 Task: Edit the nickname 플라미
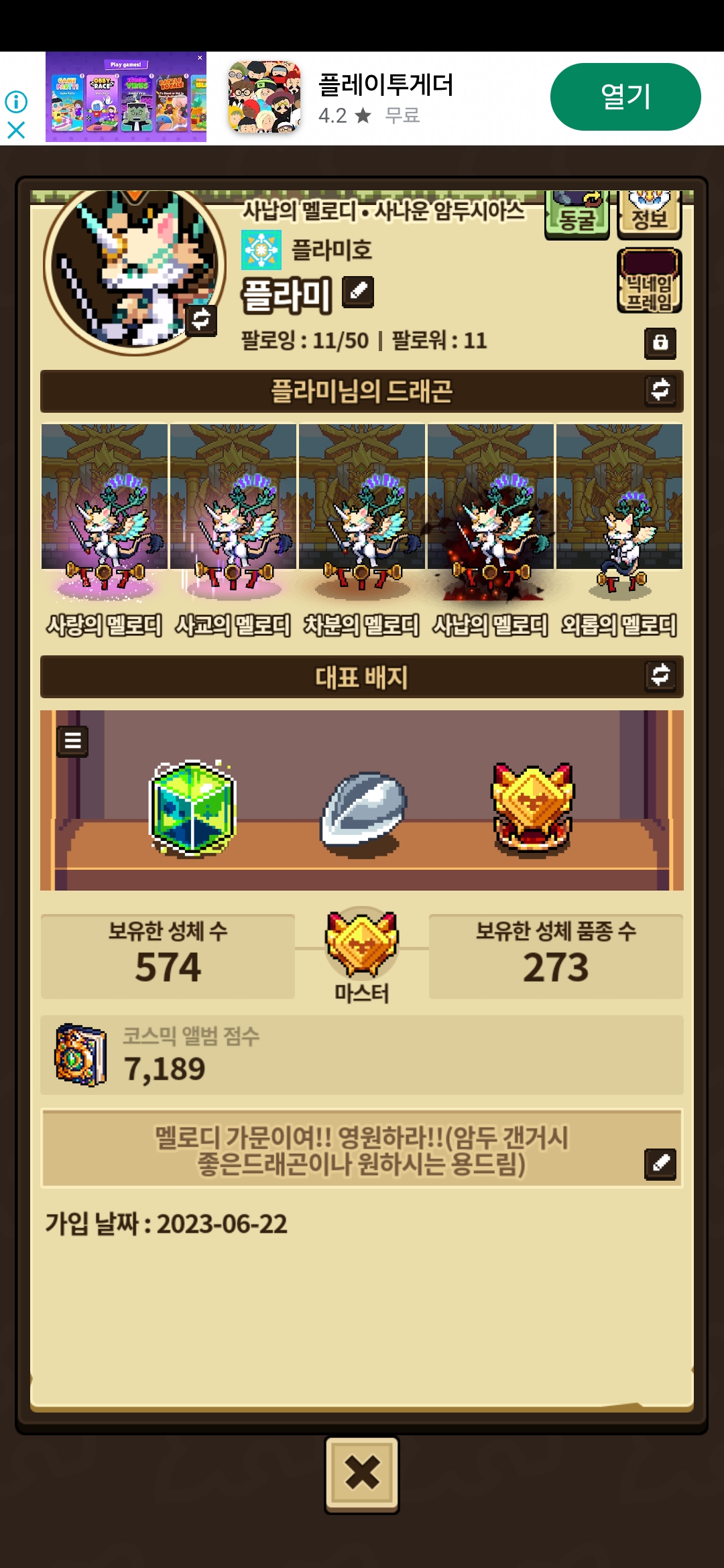tap(358, 292)
